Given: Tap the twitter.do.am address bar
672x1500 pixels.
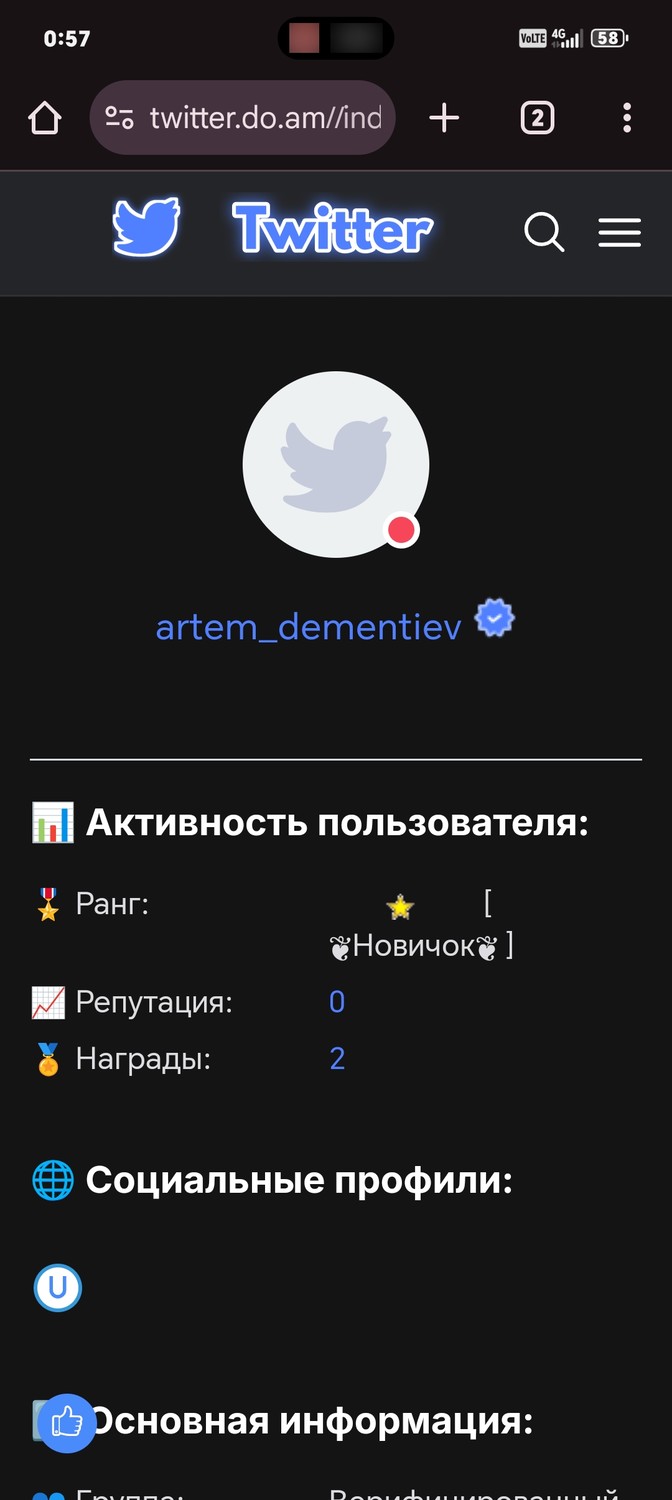Looking at the screenshot, I should 243,118.
